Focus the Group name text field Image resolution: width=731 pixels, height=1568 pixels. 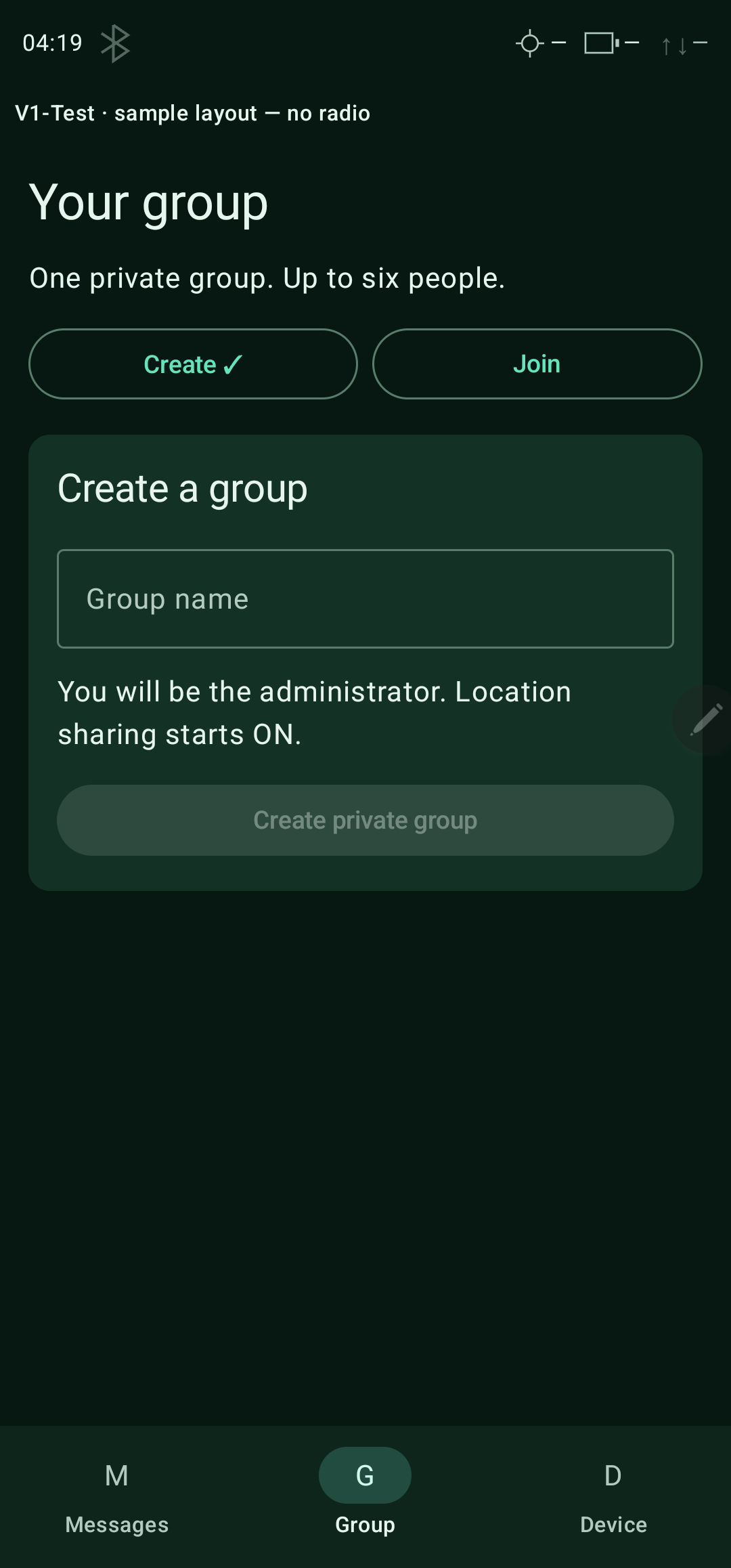click(365, 598)
